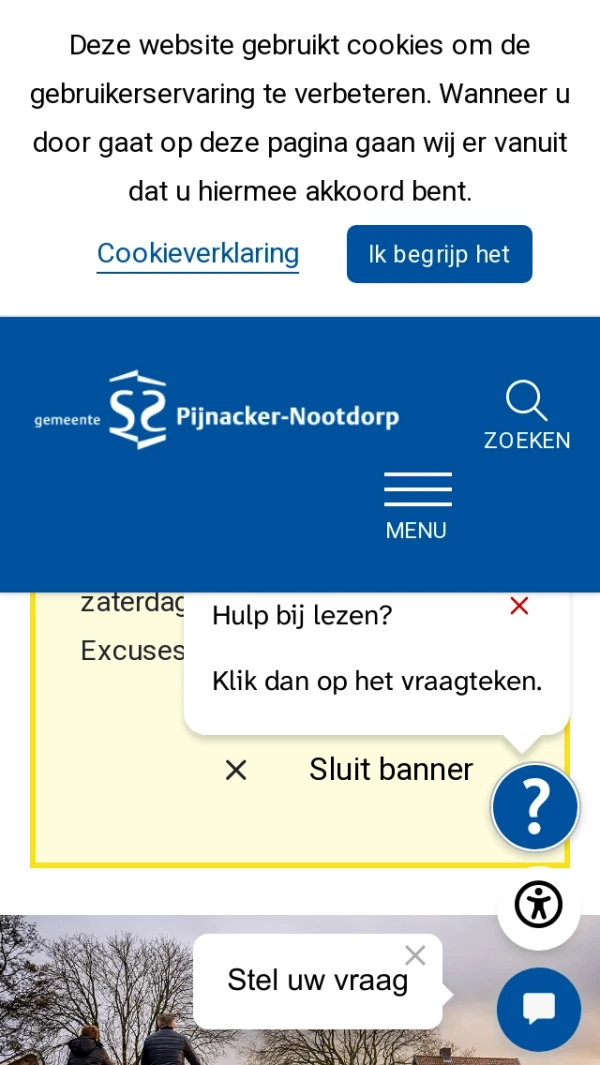600x1065 pixels.
Task: Go to the Pijnacker-Nootdorp homepage logo
Action: coord(217,410)
